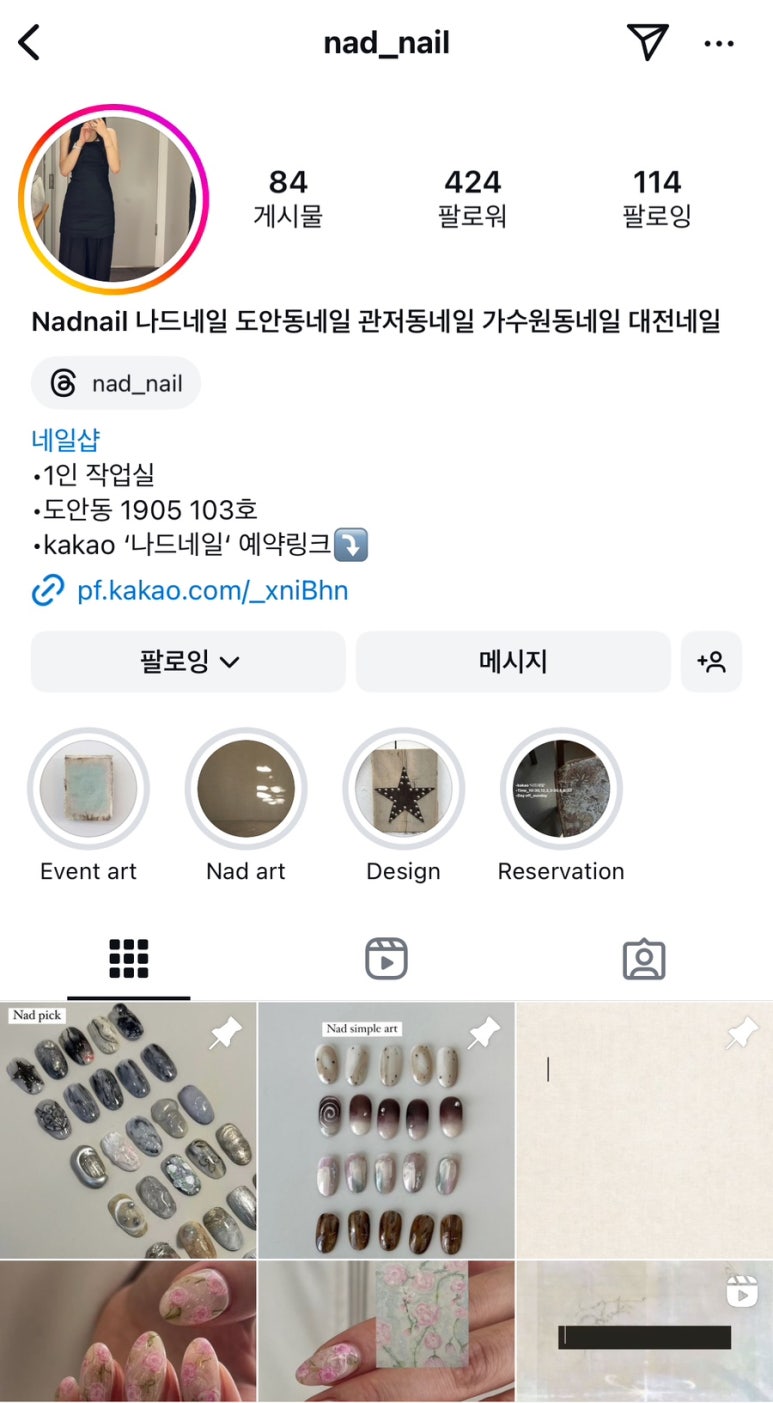Open the three-dot overflow menu
Screen dimensions: 773x1403
(719, 43)
